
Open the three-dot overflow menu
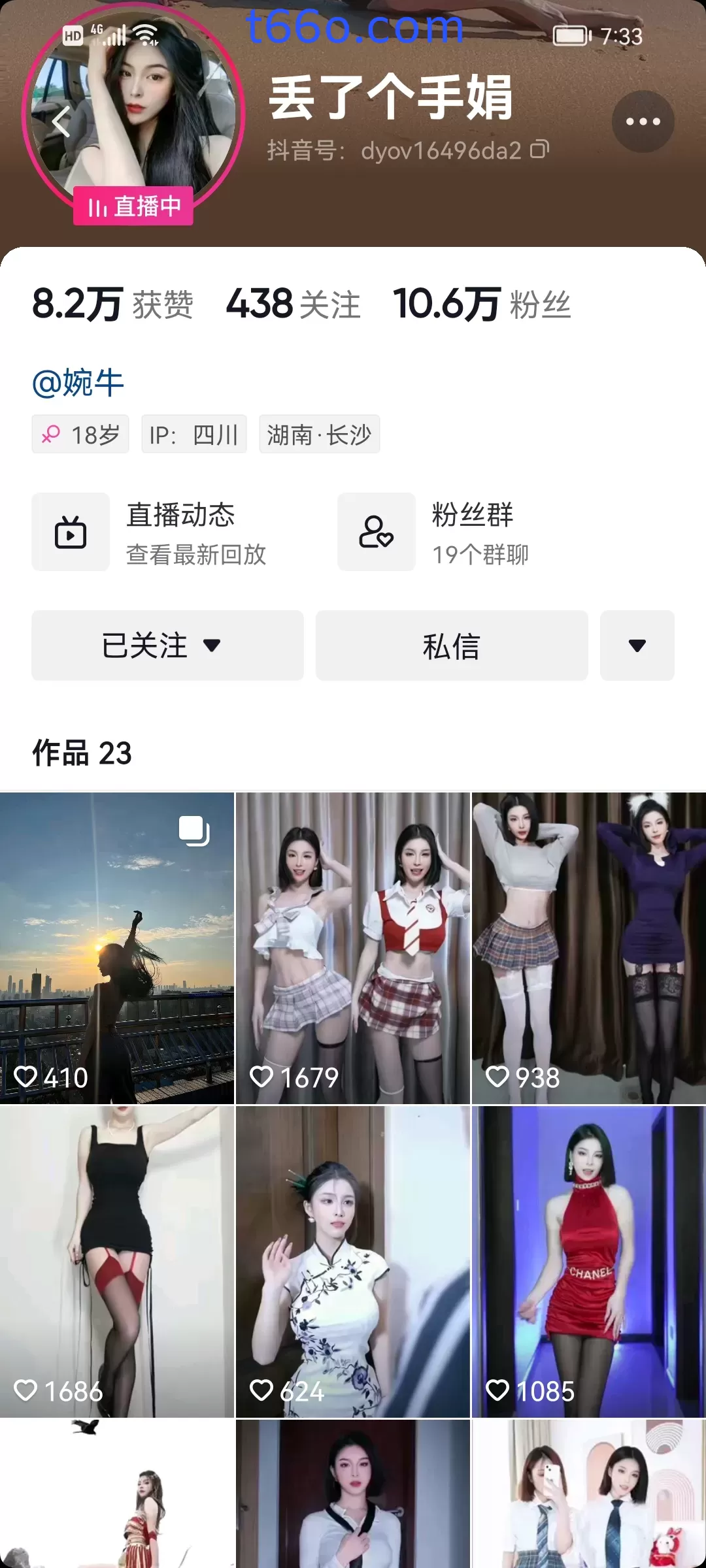643,122
